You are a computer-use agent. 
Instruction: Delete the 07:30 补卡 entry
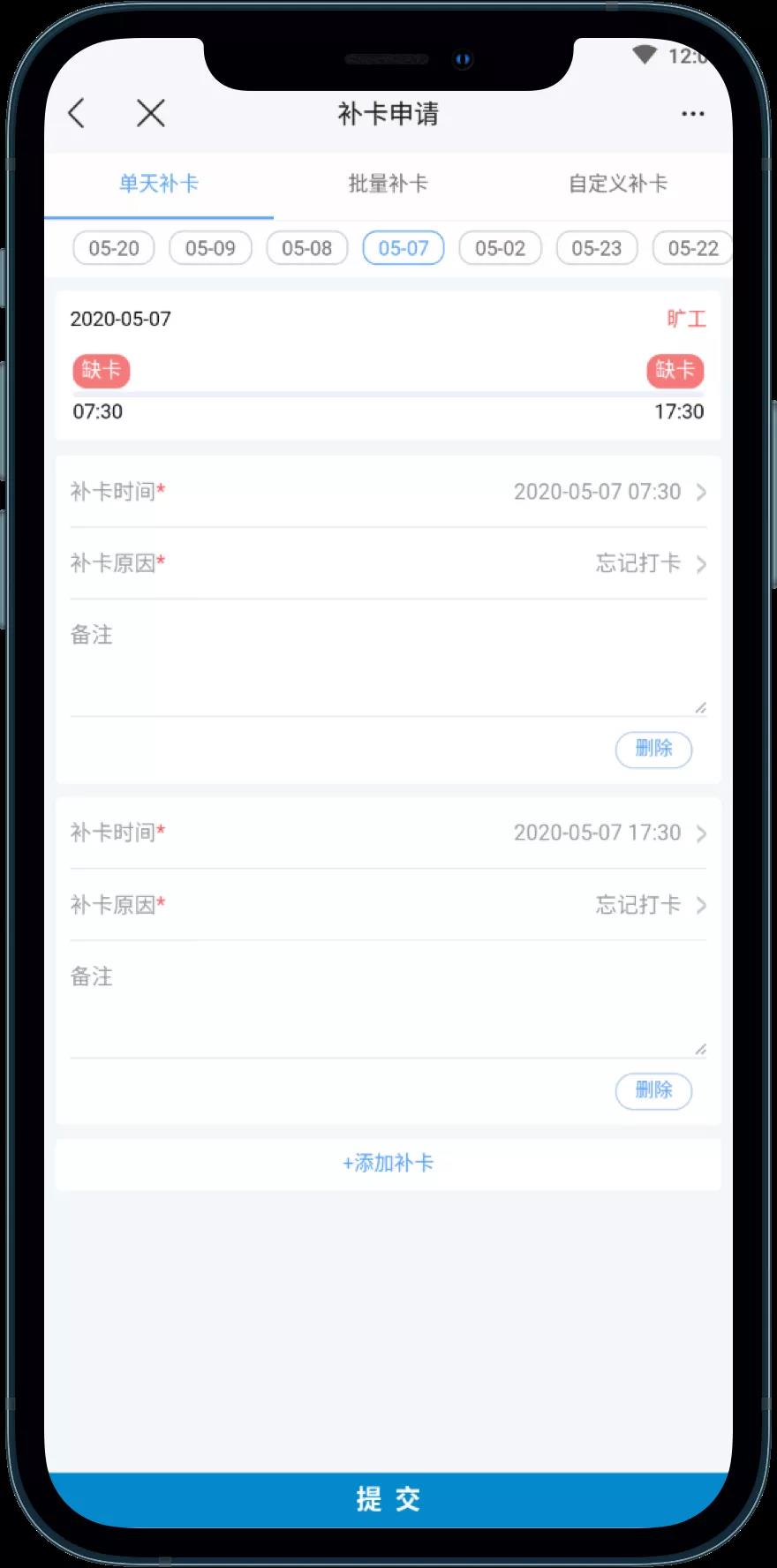tap(653, 749)
